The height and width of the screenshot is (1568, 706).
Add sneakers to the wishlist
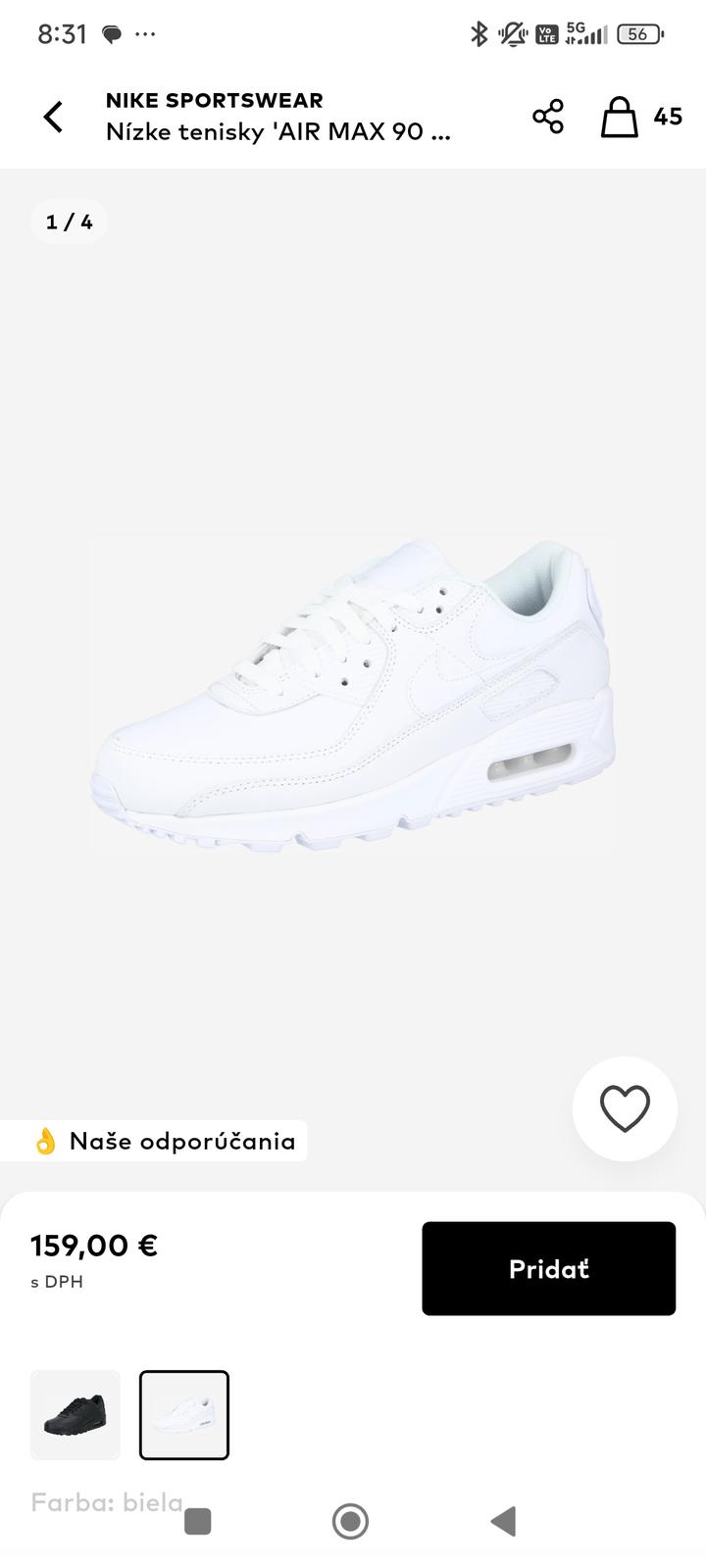point(625,1108)
